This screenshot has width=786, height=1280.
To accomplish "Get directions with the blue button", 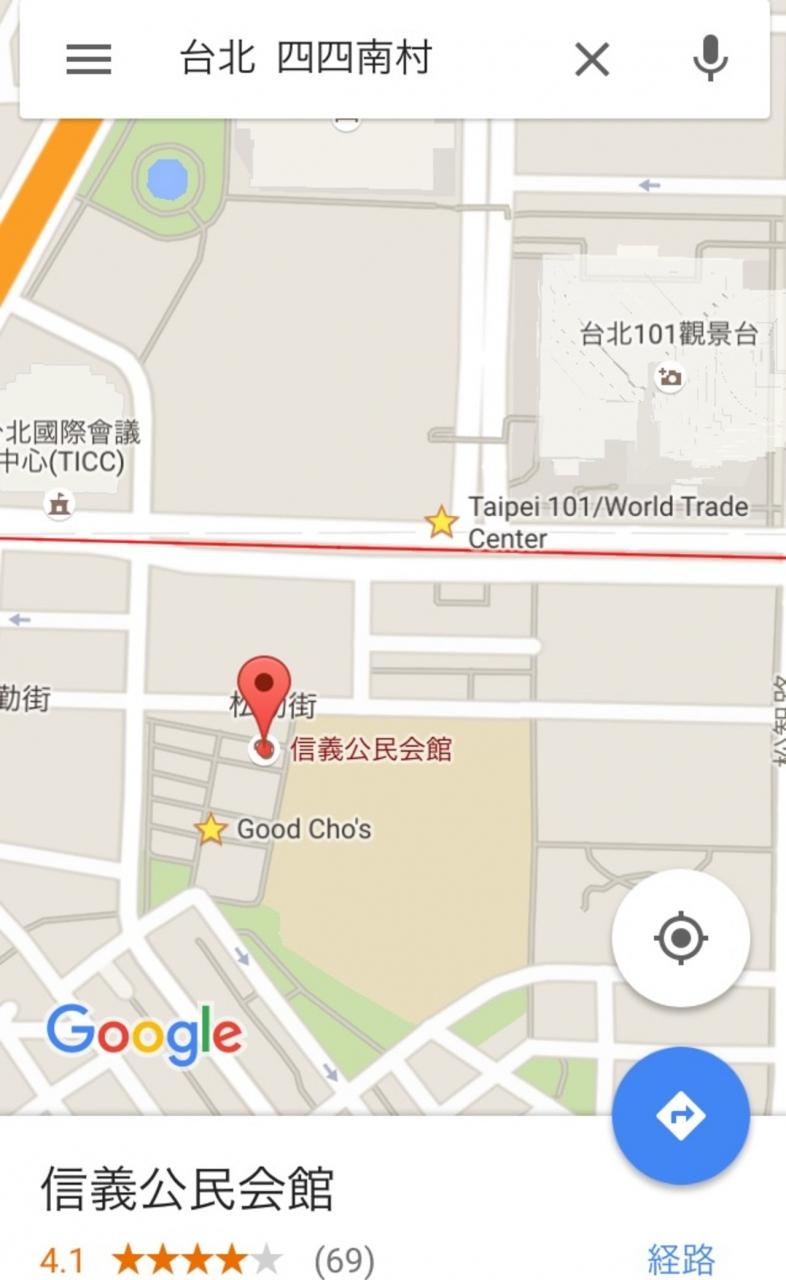I will 681,1115.
